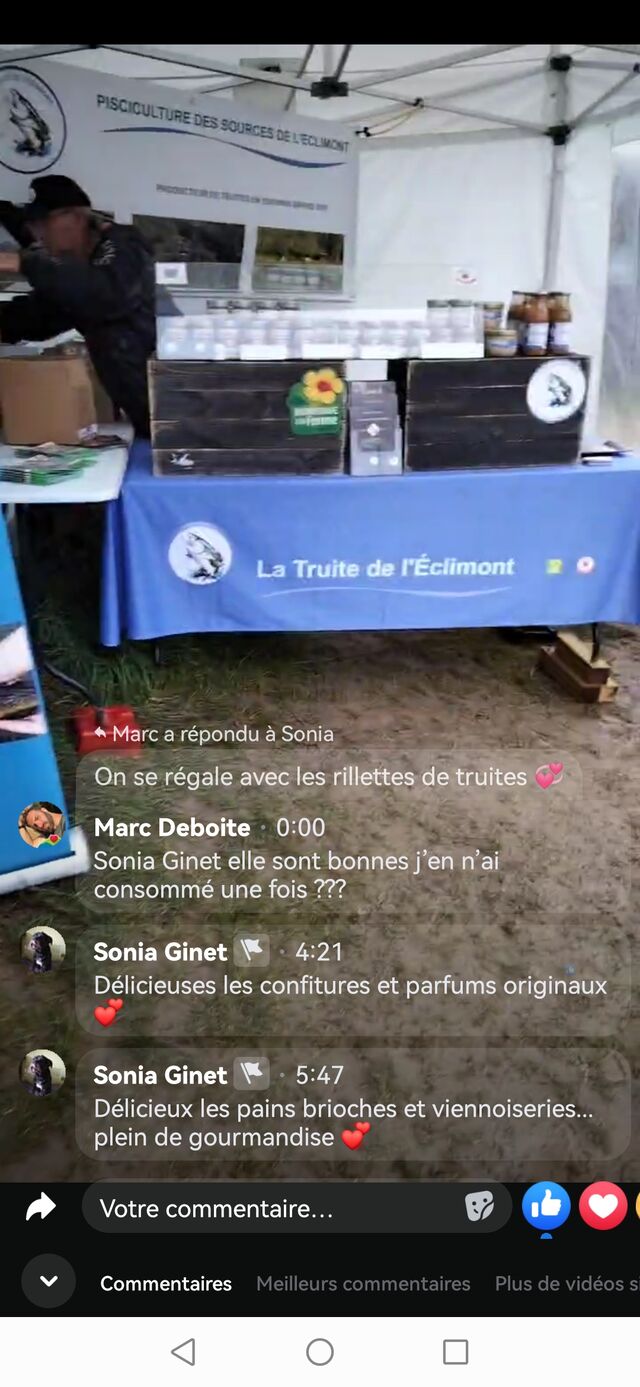Open the sticker picker in comment field

(480, 1208)
